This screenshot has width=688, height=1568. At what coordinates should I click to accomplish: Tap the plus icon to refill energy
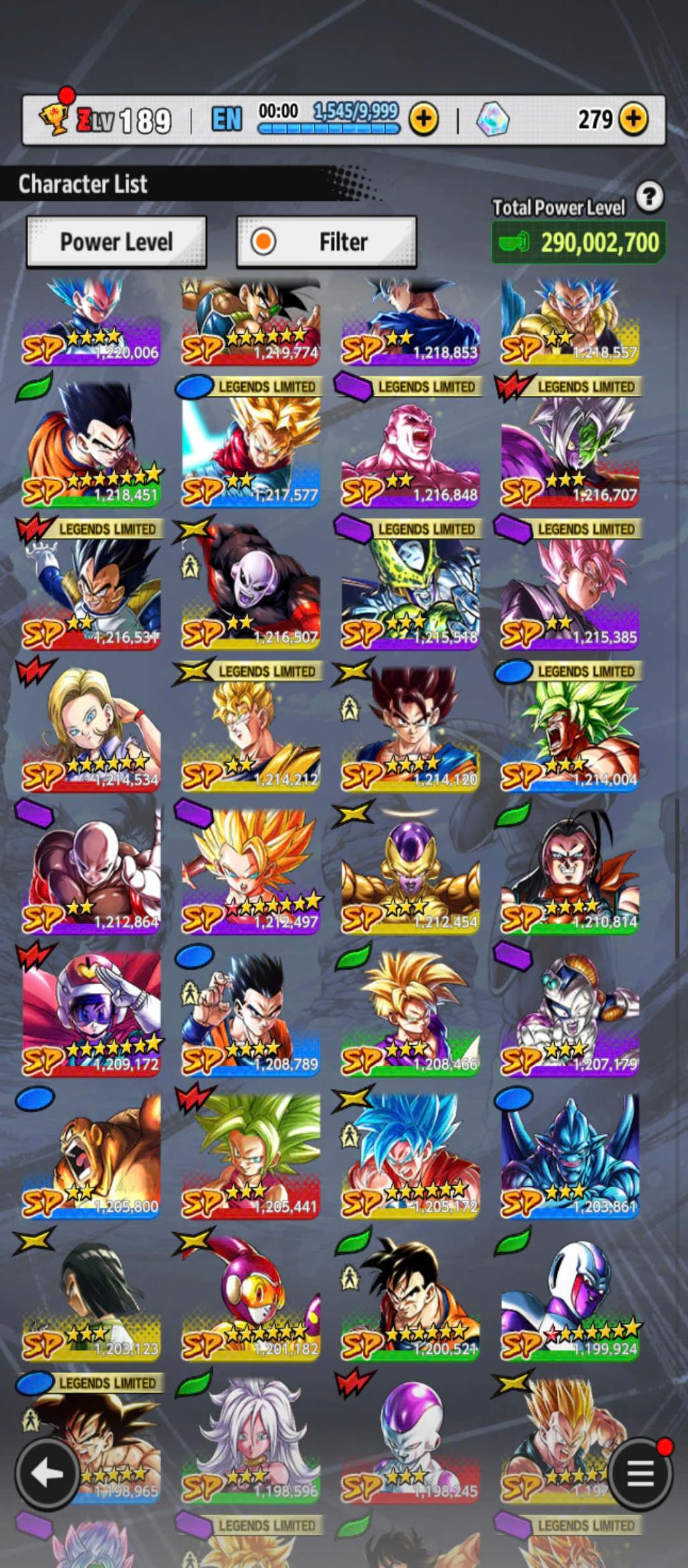click(x=424, y=120)
